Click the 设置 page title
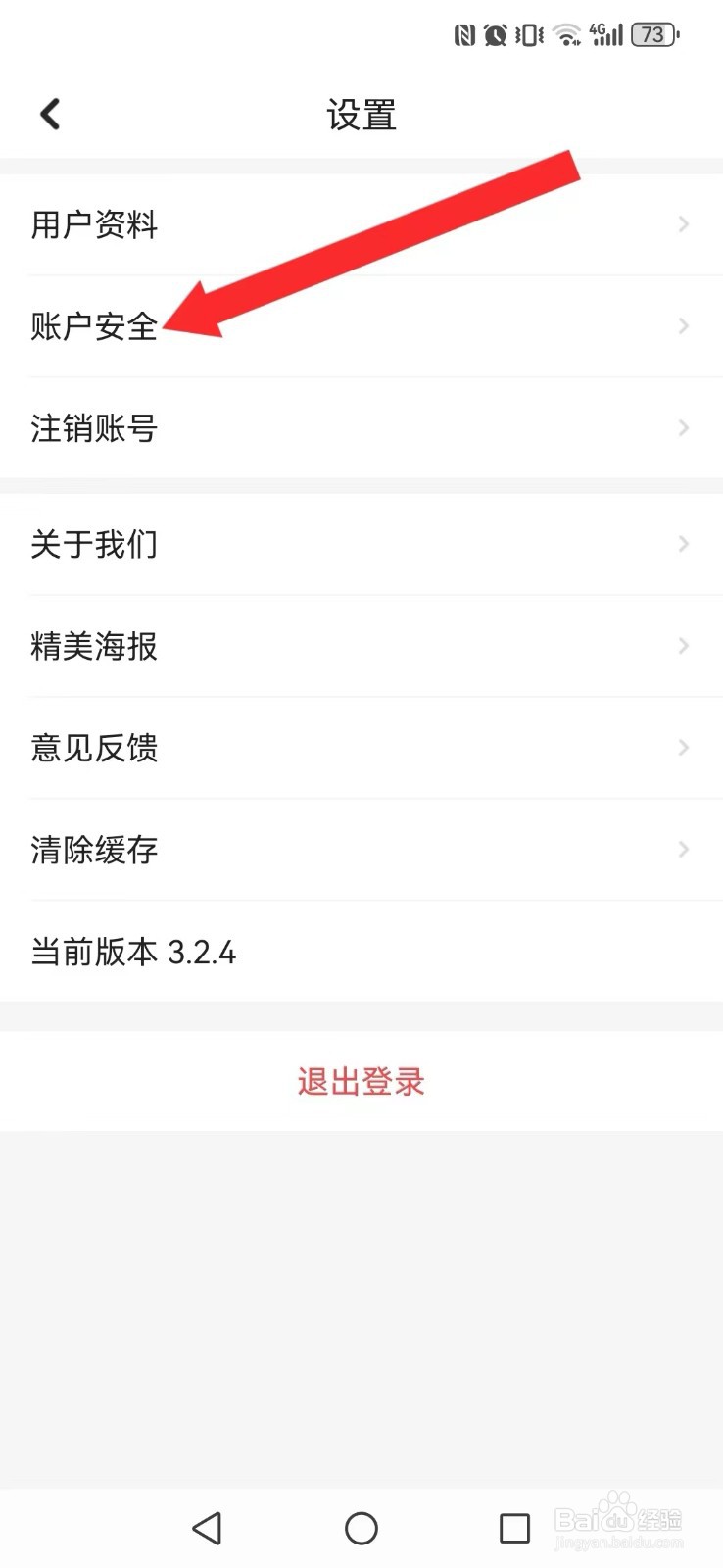The image size is (723, 1568). pos(361,114)
